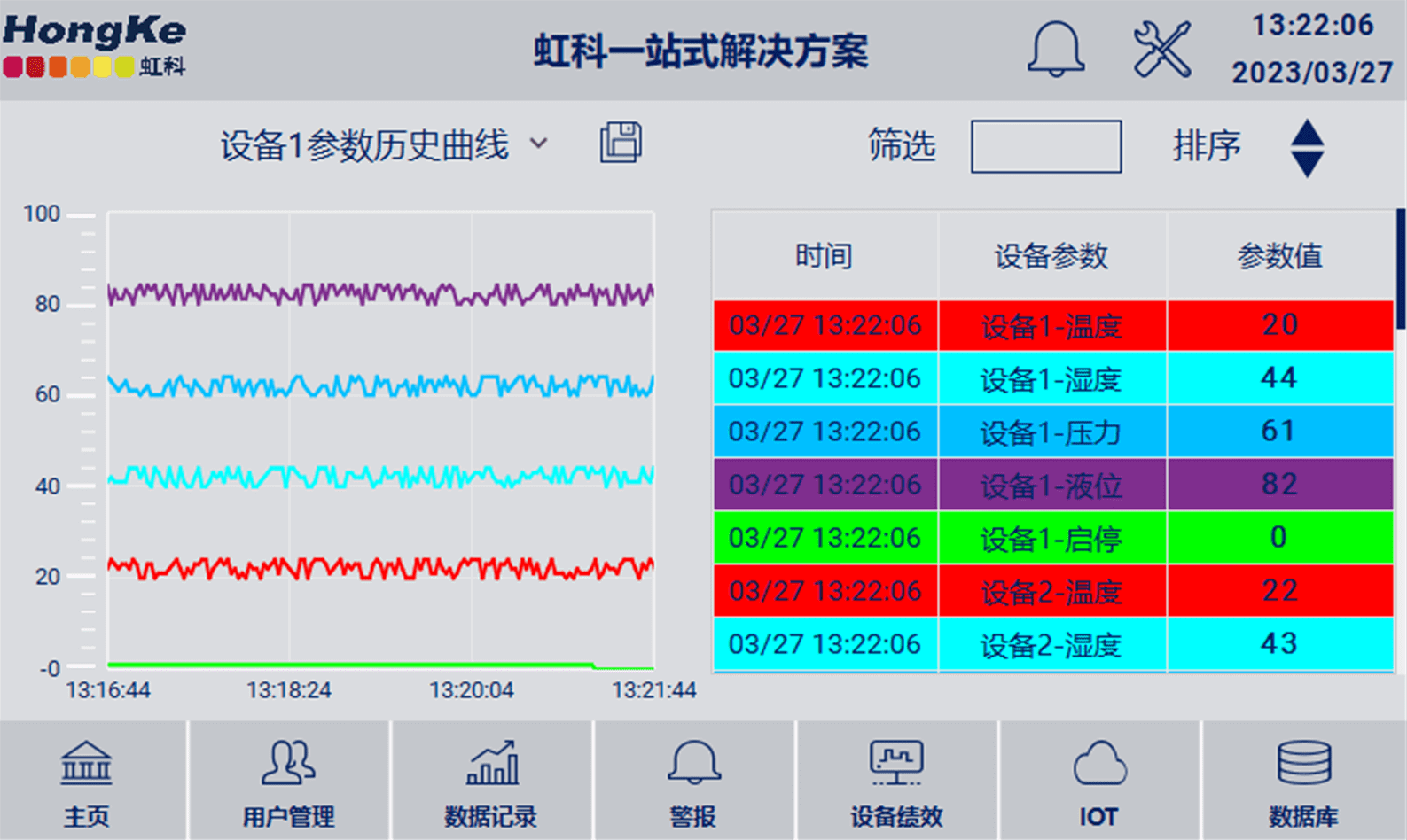Save the curve with floppy disk icon
The width and height of the screenshot is (1407, 840).
[621, 143]
